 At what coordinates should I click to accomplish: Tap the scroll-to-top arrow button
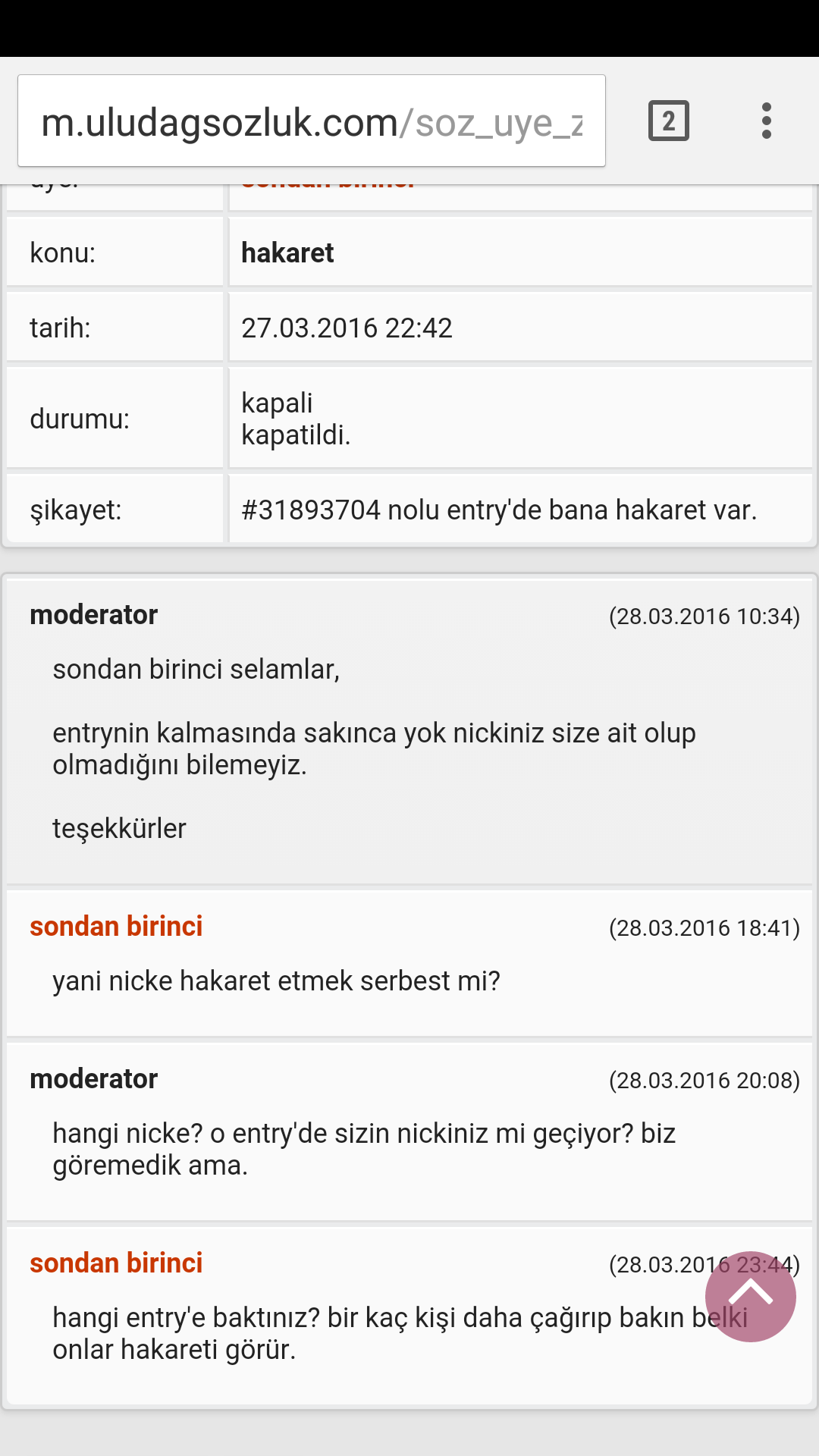click(750, 1296)
